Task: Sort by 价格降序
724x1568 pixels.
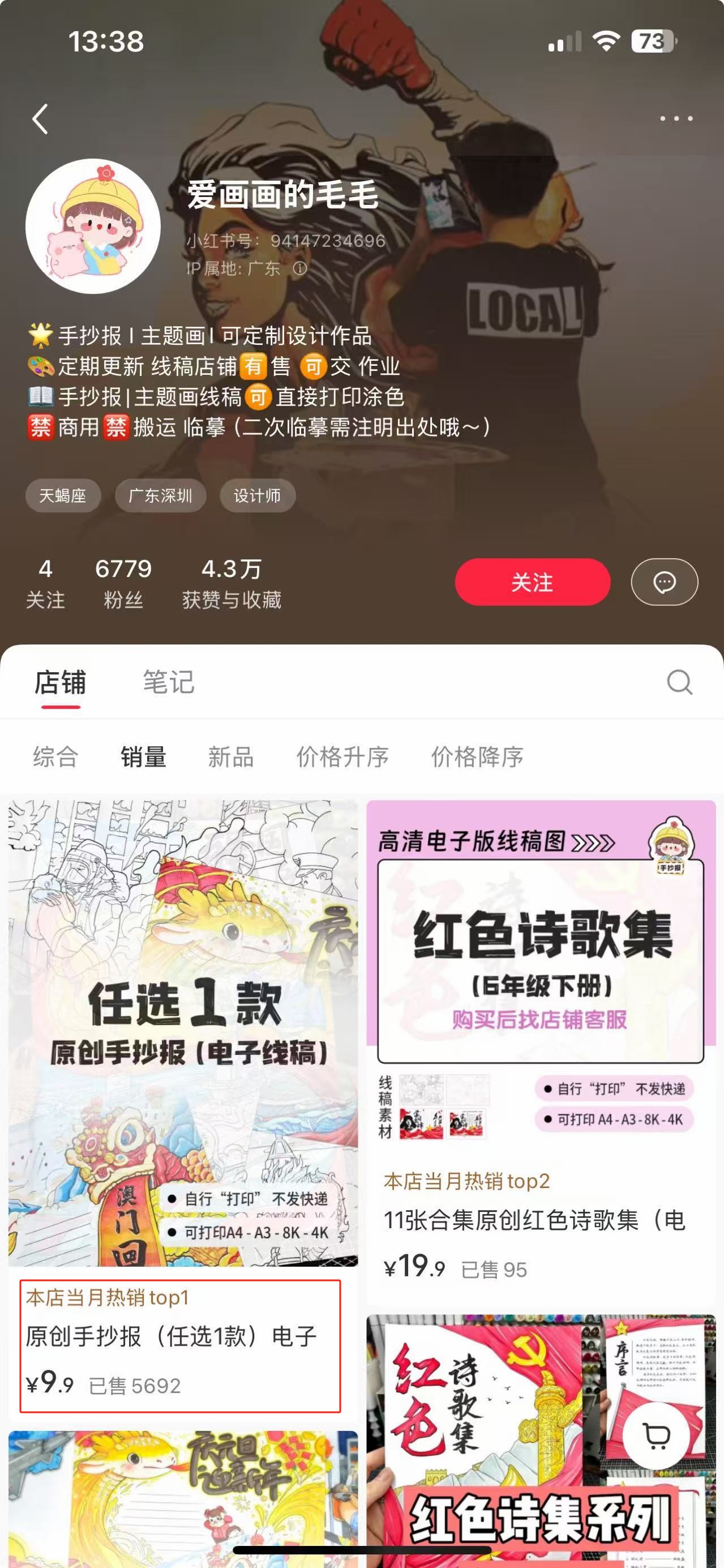Action: tap(477, 757)
